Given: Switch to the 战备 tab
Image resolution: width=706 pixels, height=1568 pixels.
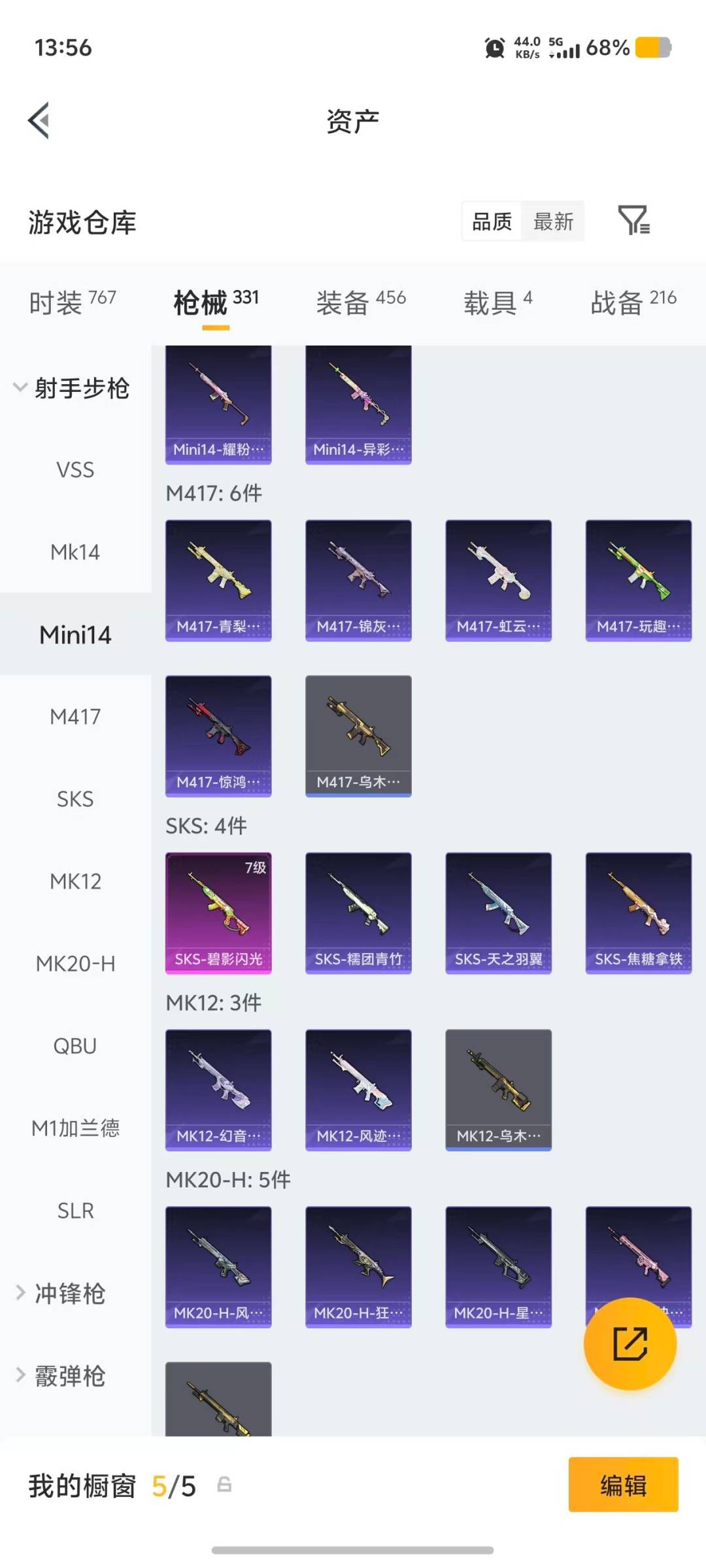Looking at the screenshot, I should click(633, 302).
